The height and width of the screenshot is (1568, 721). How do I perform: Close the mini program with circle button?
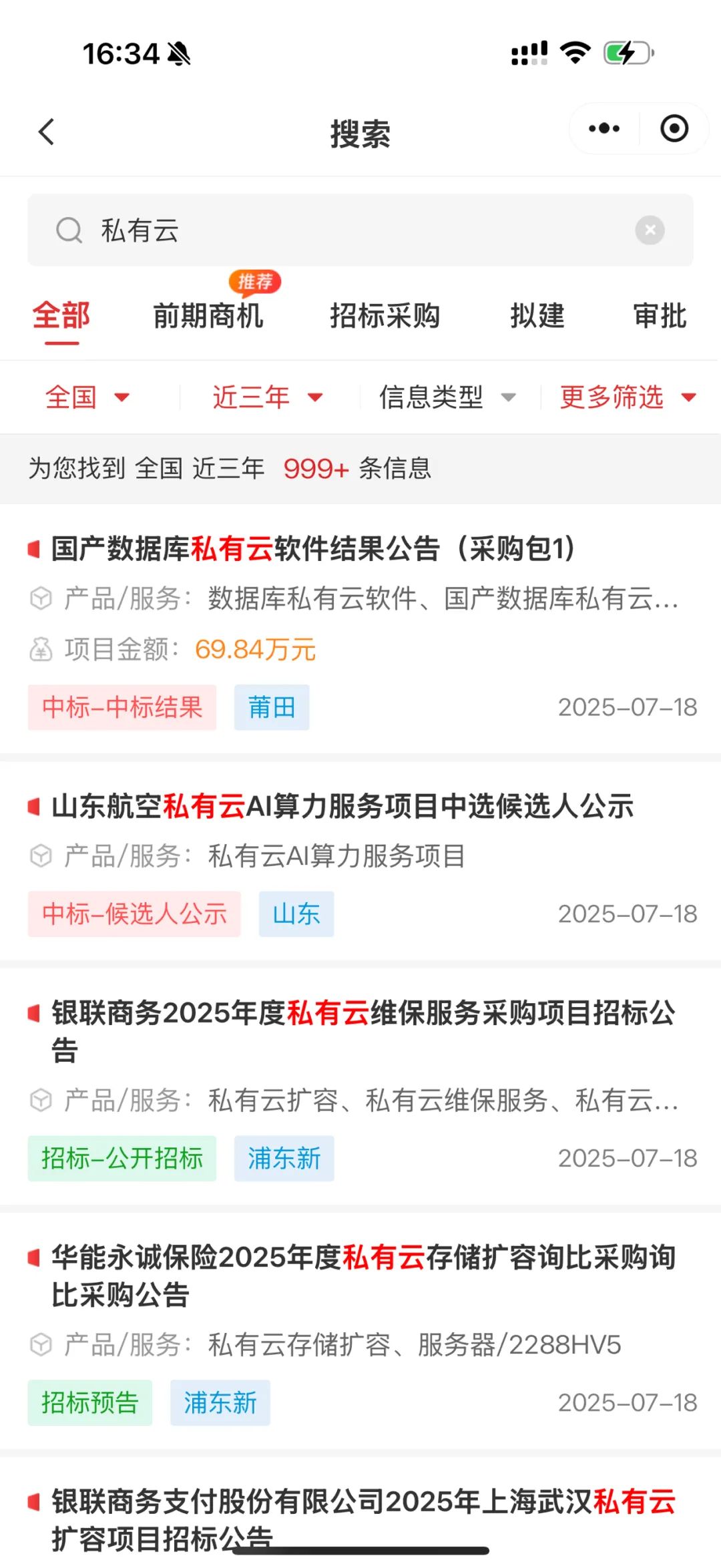click(674, 128)
